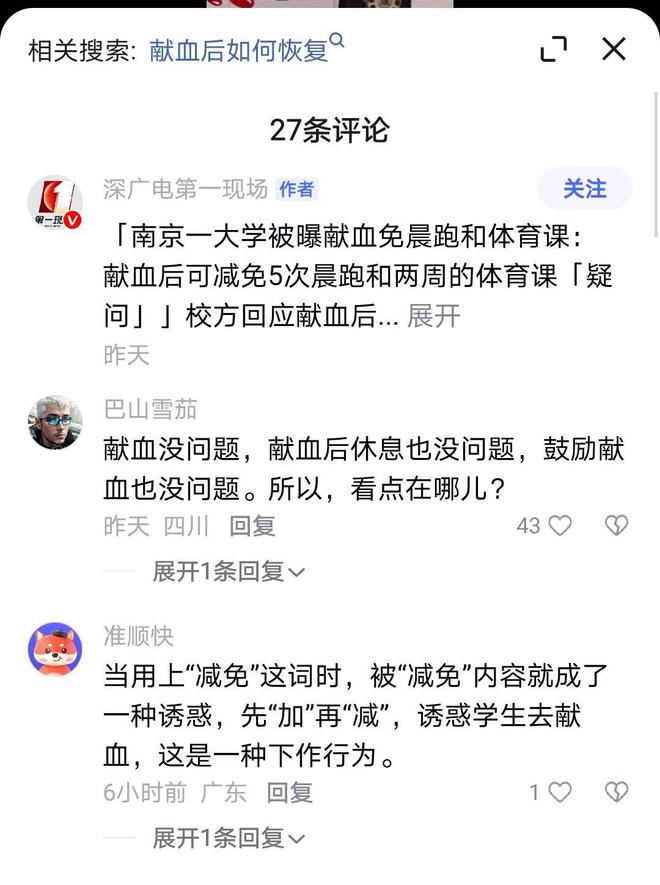Screen dimensions: 660x885
Task: Expand comments panel to full screen
Action: pos(553,48)
